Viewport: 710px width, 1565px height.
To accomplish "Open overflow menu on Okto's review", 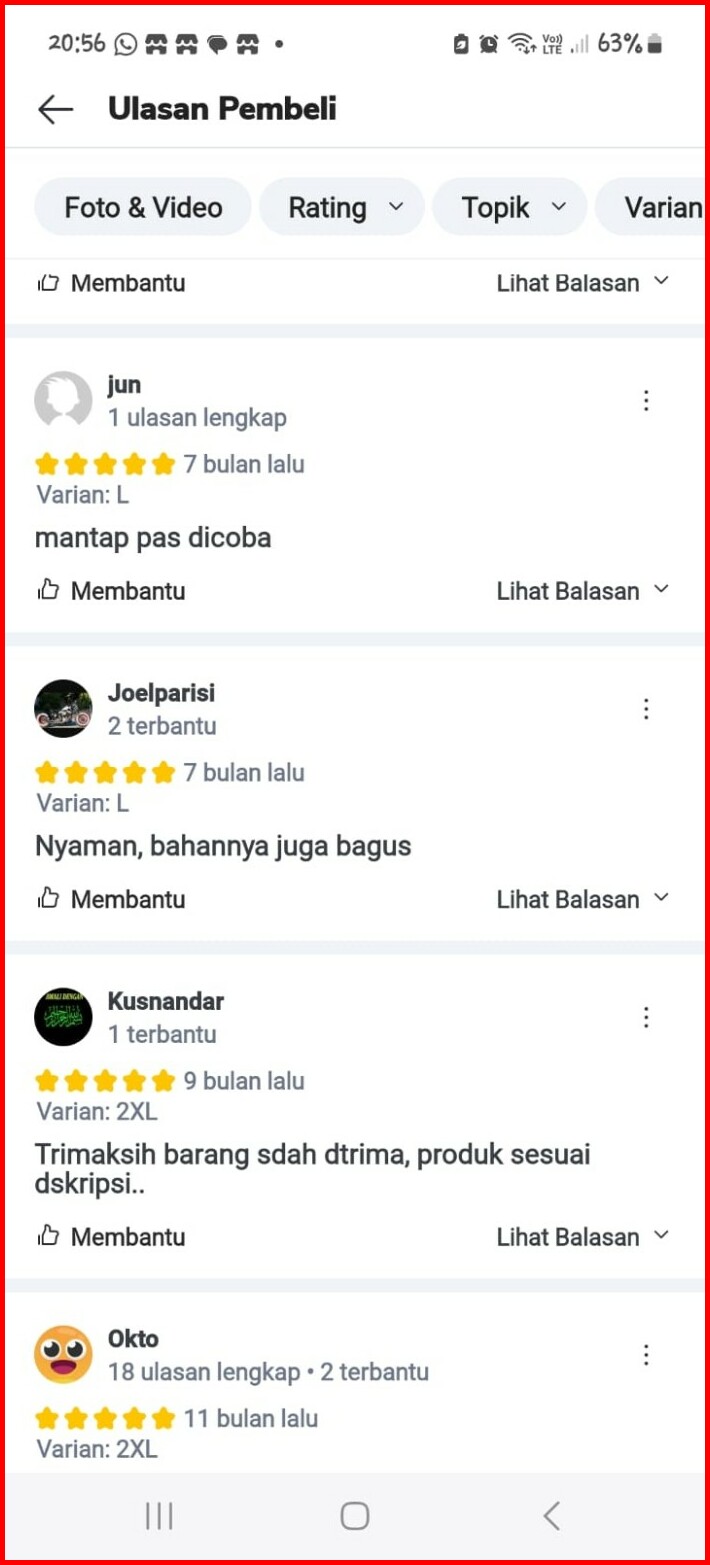I will pyautogui.click(x=646, y=1355).
